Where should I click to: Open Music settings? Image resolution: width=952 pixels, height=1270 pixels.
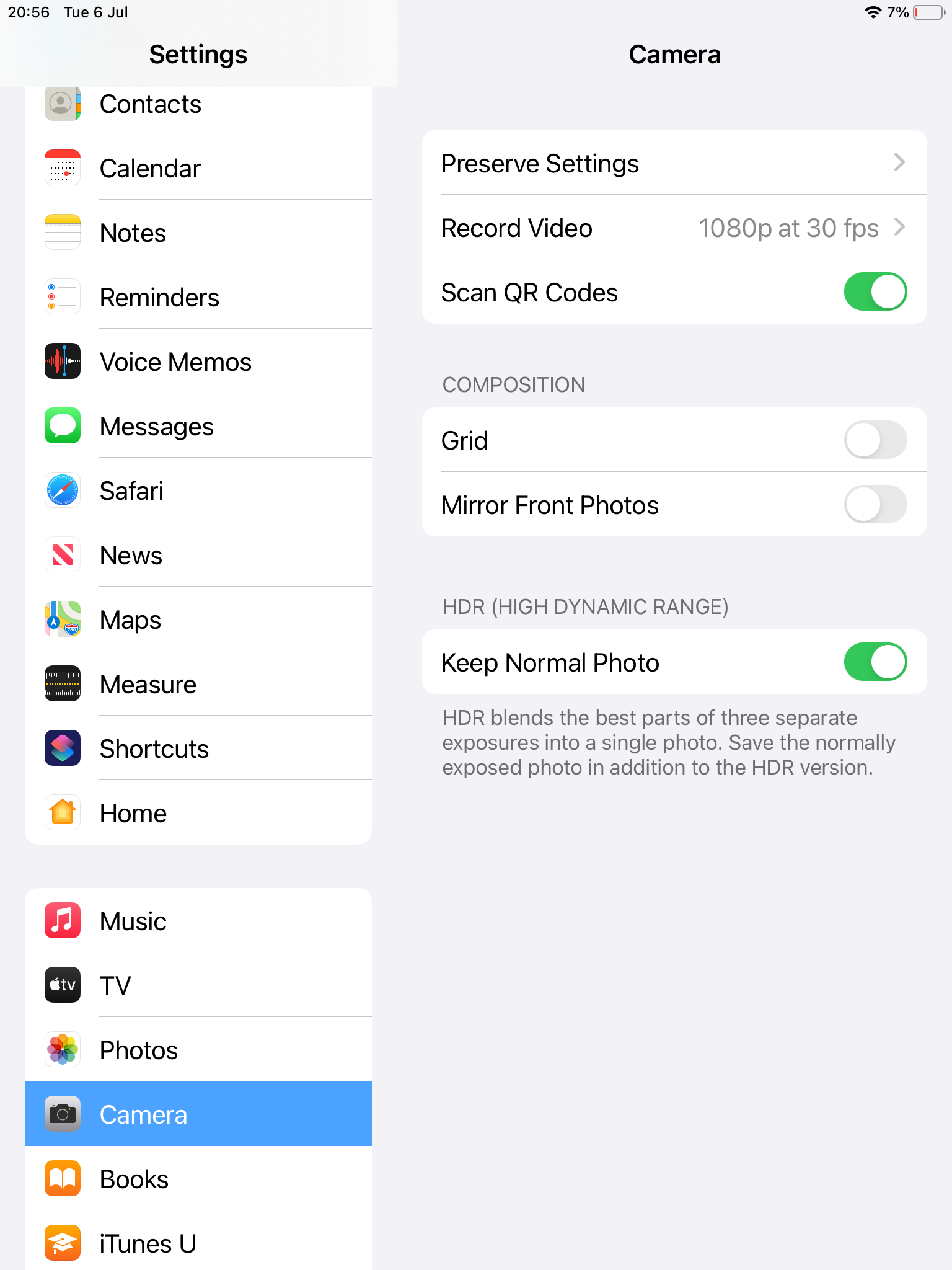click(198, 921)
